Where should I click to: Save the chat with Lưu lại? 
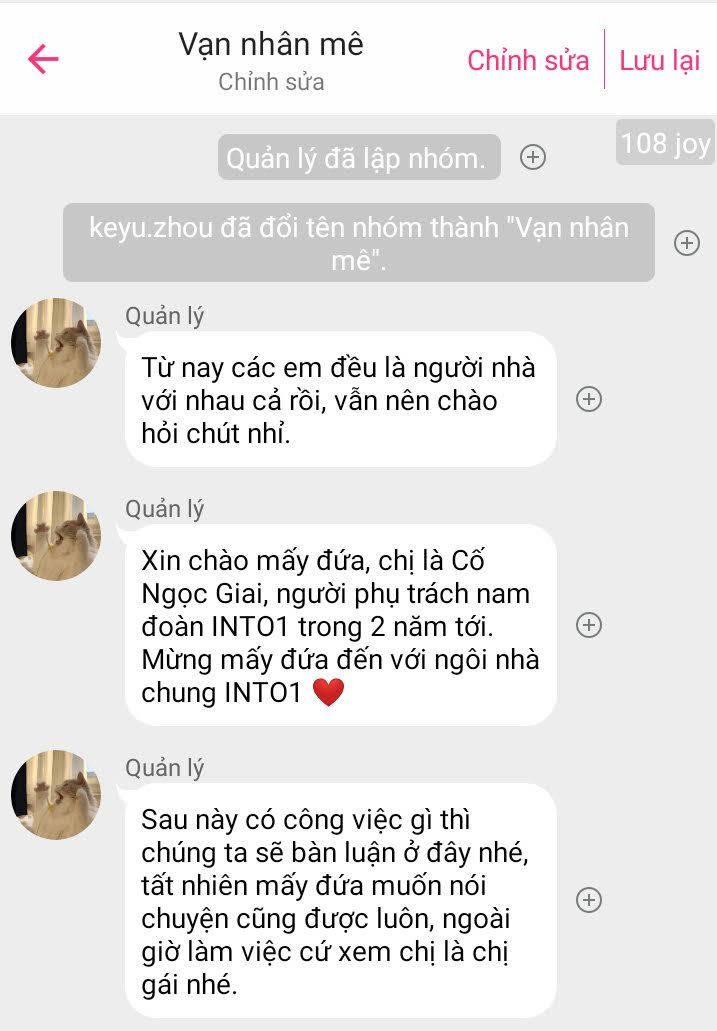tap(659, 60)
